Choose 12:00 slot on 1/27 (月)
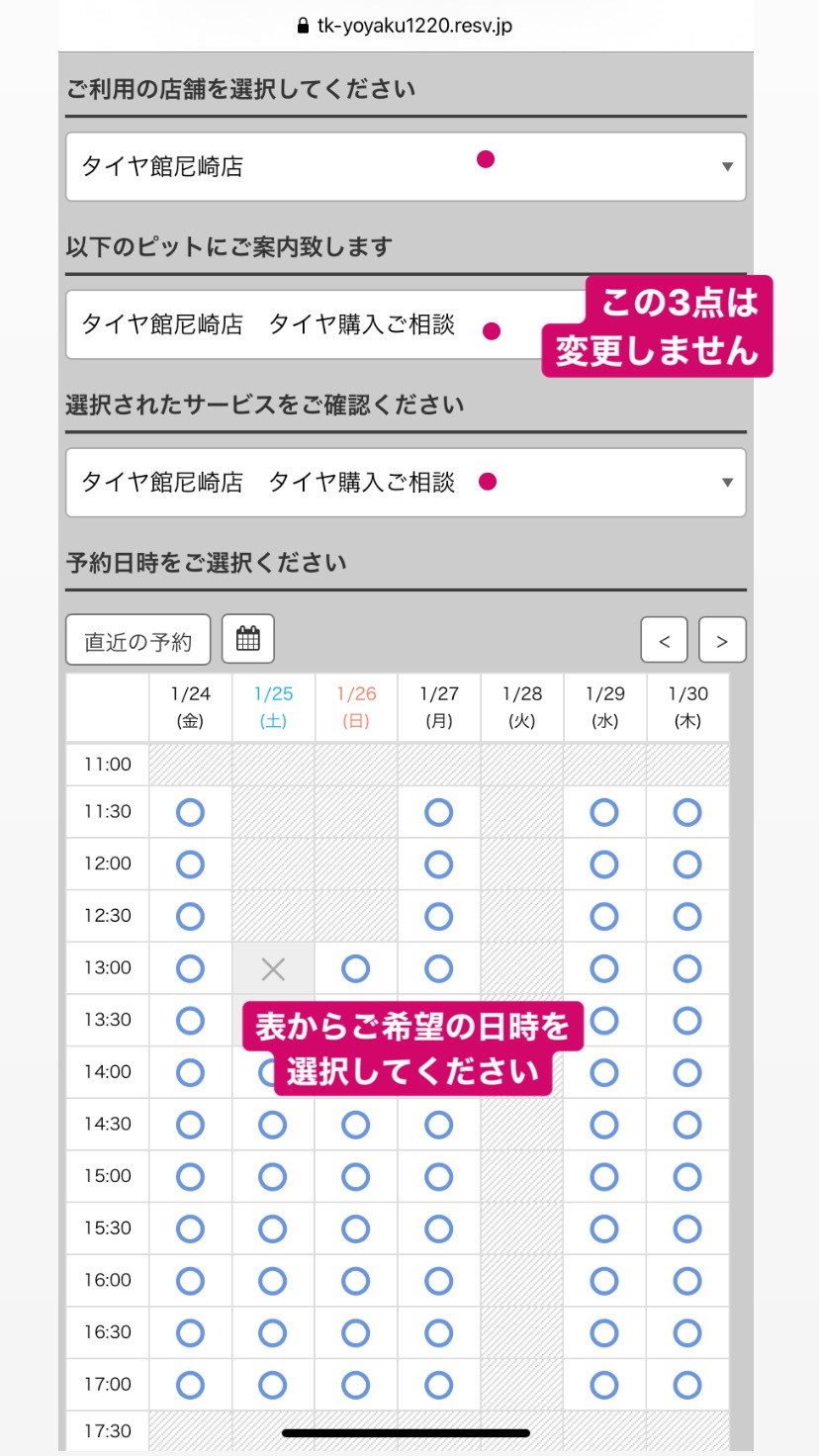 click(x=439, y=864)
